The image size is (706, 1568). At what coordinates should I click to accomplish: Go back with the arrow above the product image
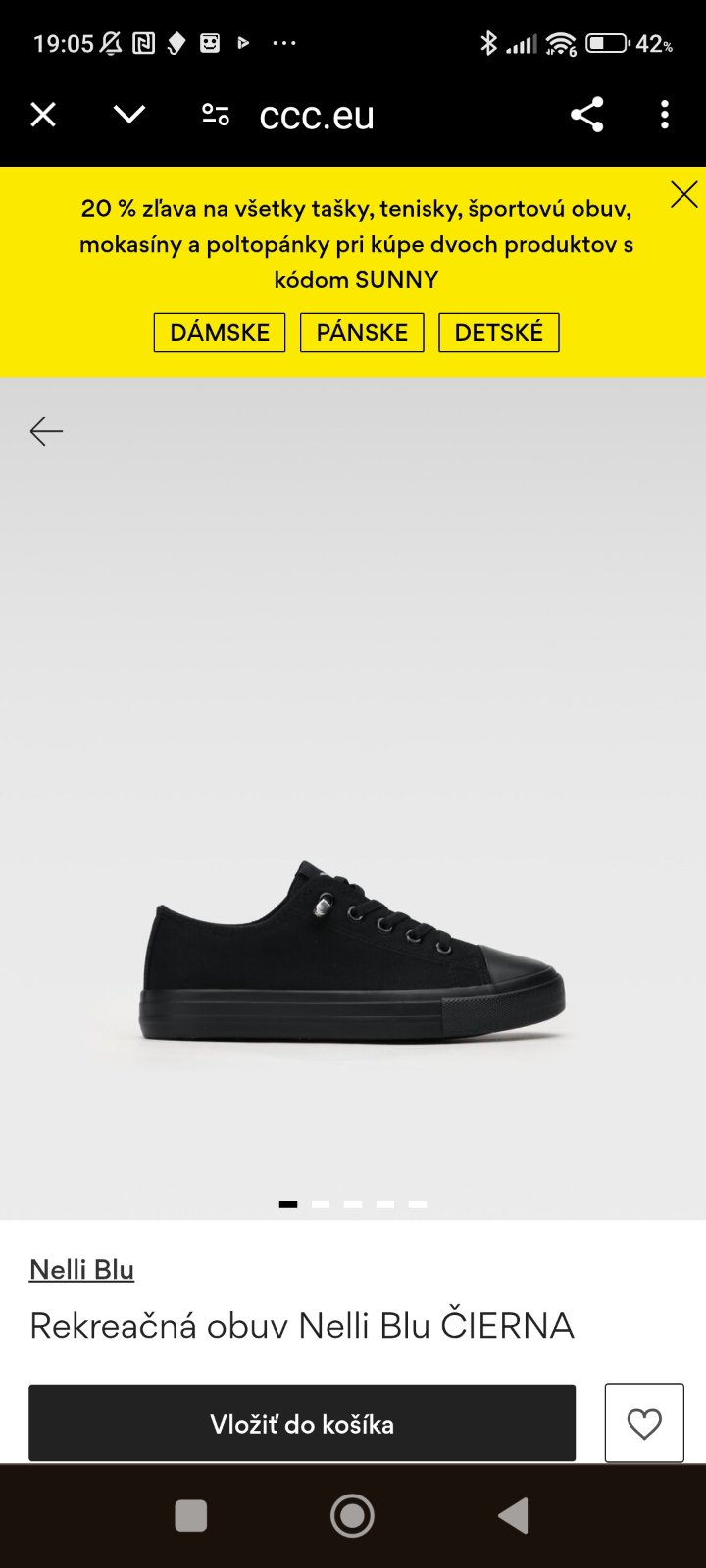tap(46, 431)
